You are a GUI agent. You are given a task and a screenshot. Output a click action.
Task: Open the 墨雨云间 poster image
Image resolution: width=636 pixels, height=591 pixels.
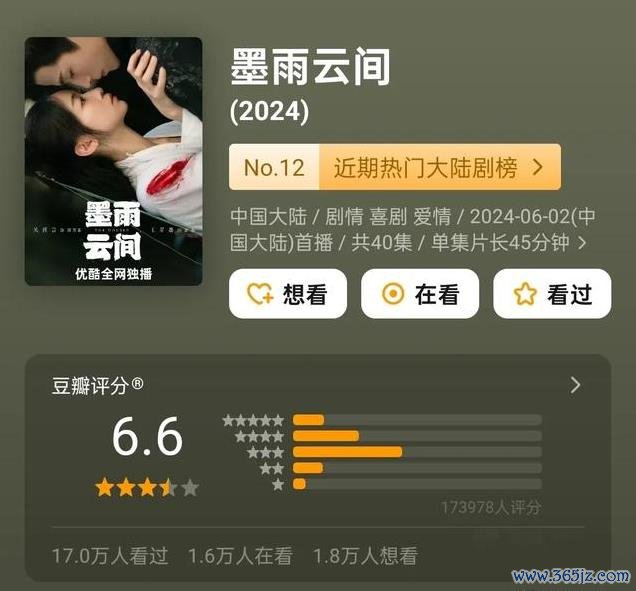coord(113,161)
